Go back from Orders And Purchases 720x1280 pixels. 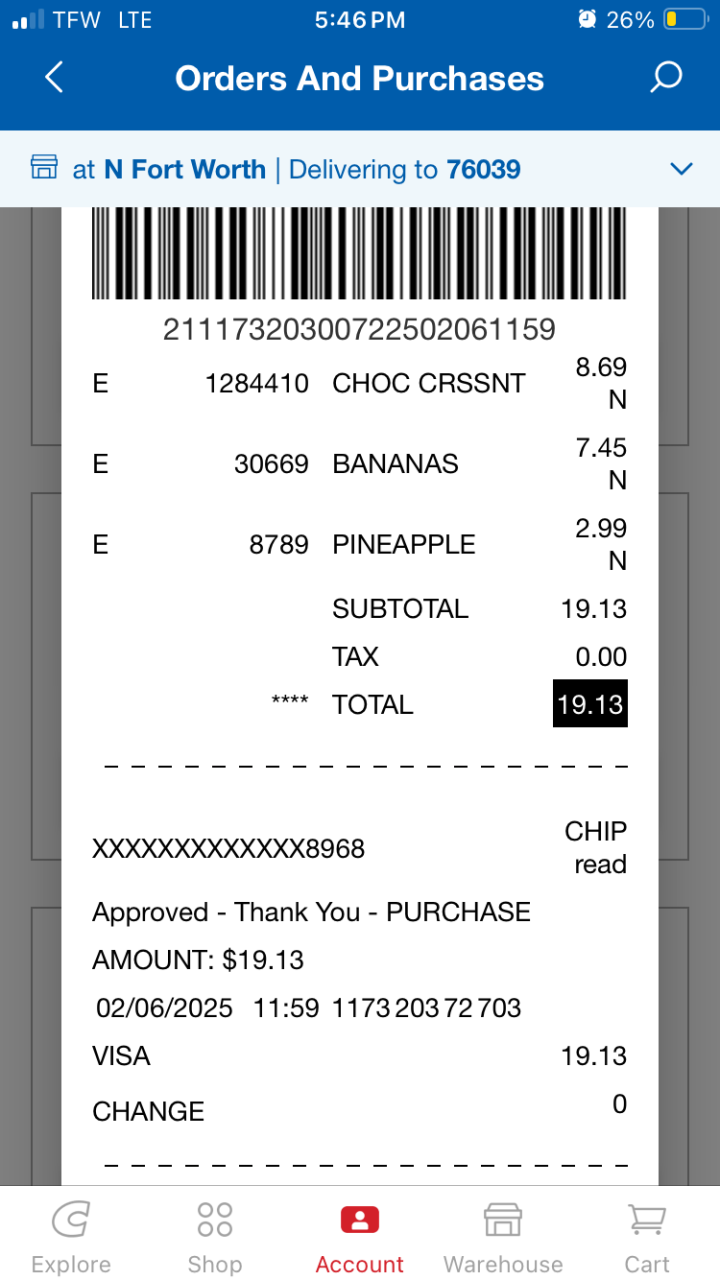point(54,78)
